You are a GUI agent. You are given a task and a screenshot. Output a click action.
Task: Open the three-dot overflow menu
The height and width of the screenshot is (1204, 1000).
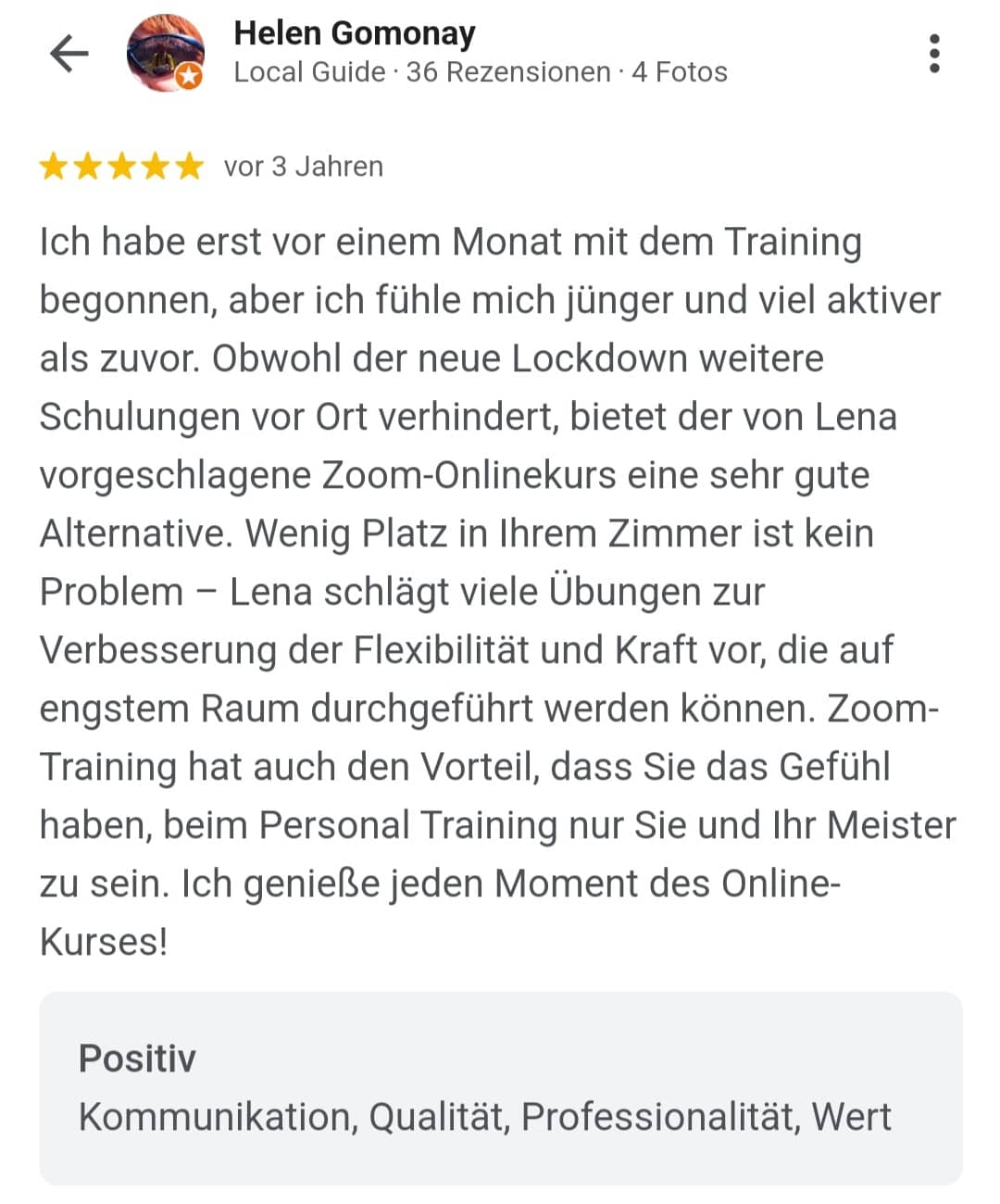point(933,54)
